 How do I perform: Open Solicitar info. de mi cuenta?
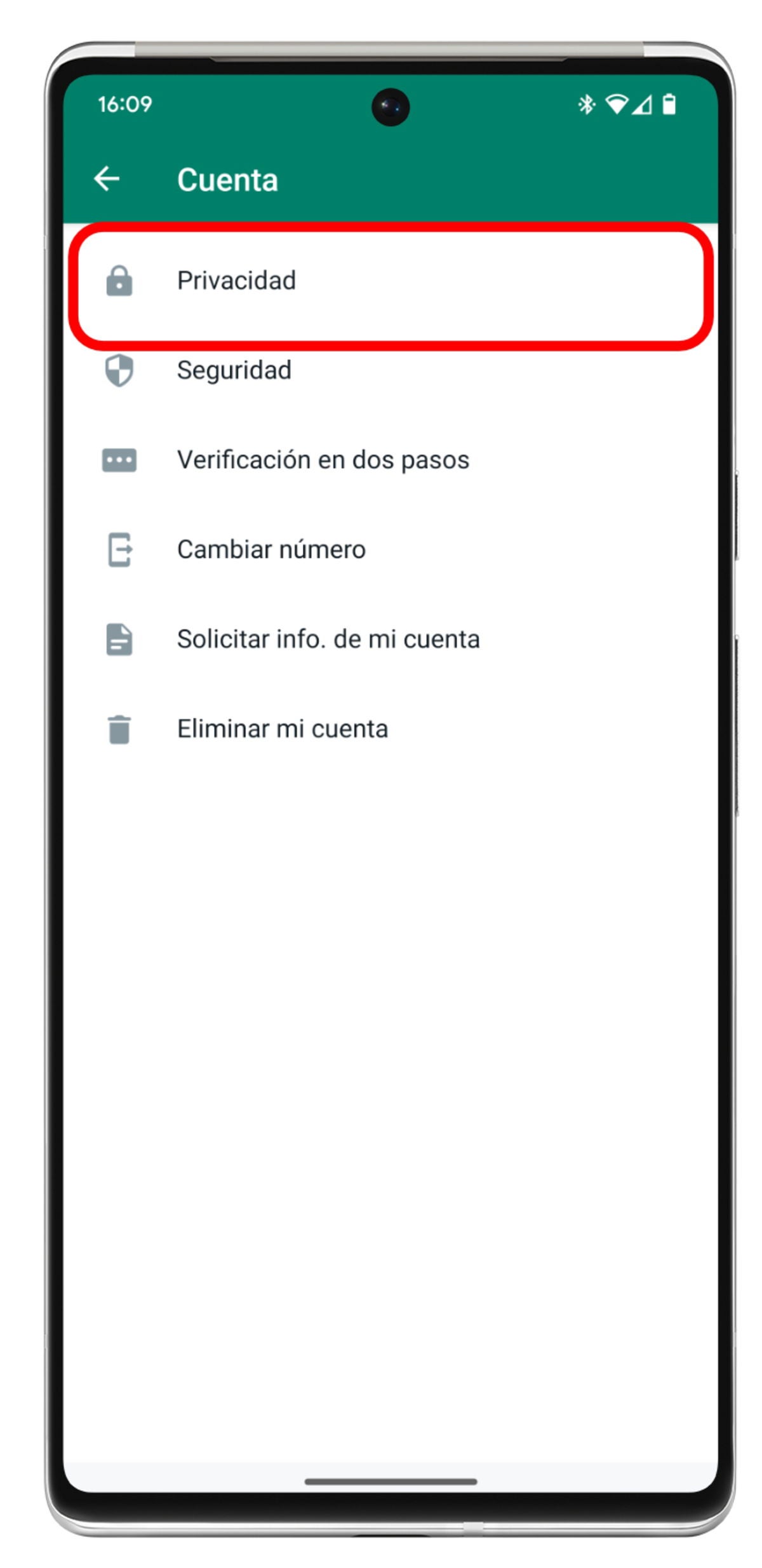(328, 639)
